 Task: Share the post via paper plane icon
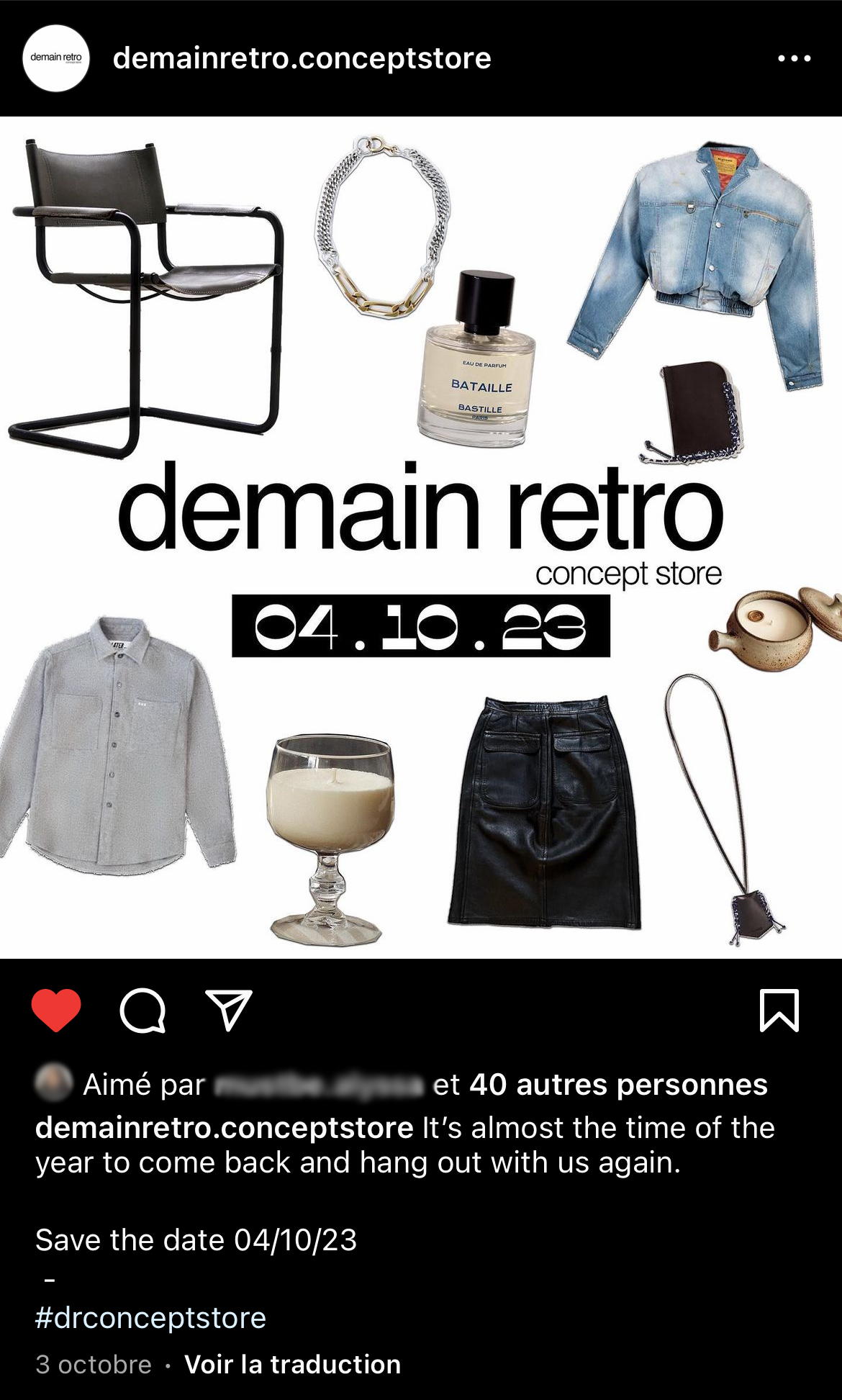pyautogui.click(x=229, y=1010)
